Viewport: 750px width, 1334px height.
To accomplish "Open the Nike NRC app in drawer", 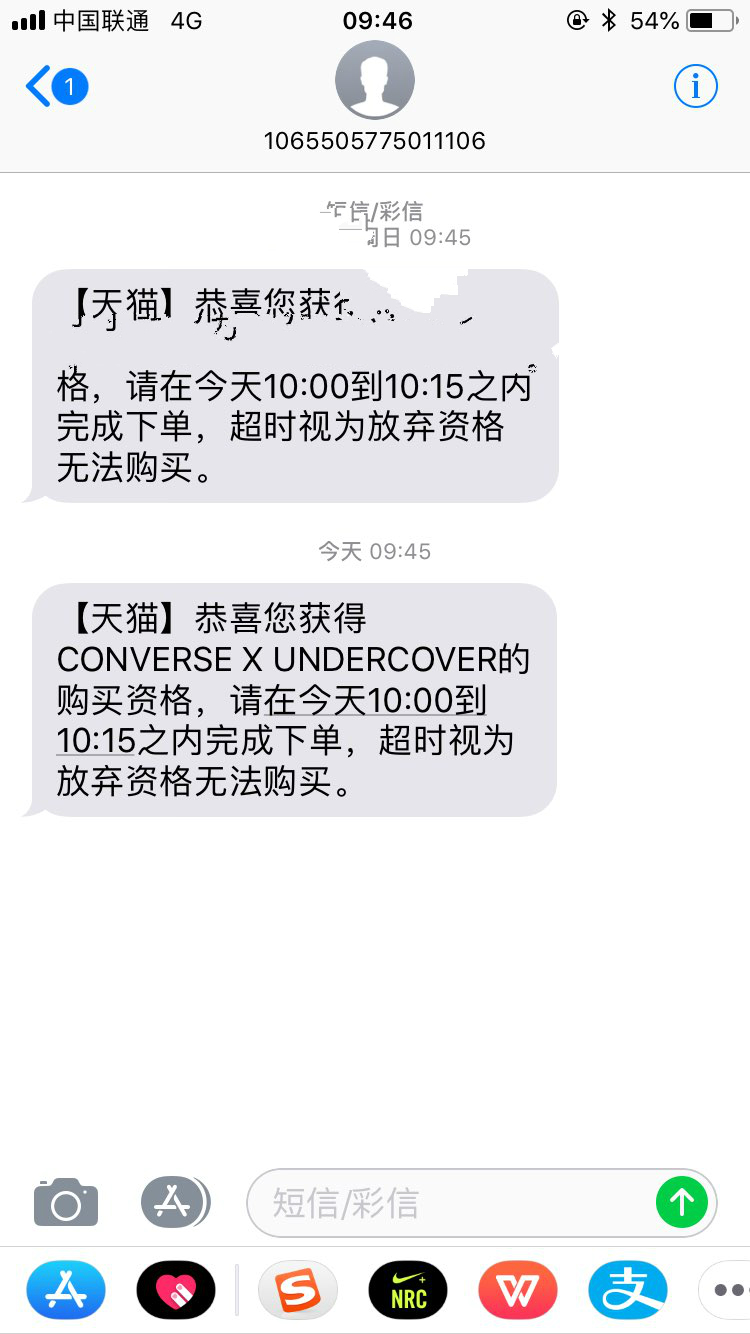I will [408, 1290].
